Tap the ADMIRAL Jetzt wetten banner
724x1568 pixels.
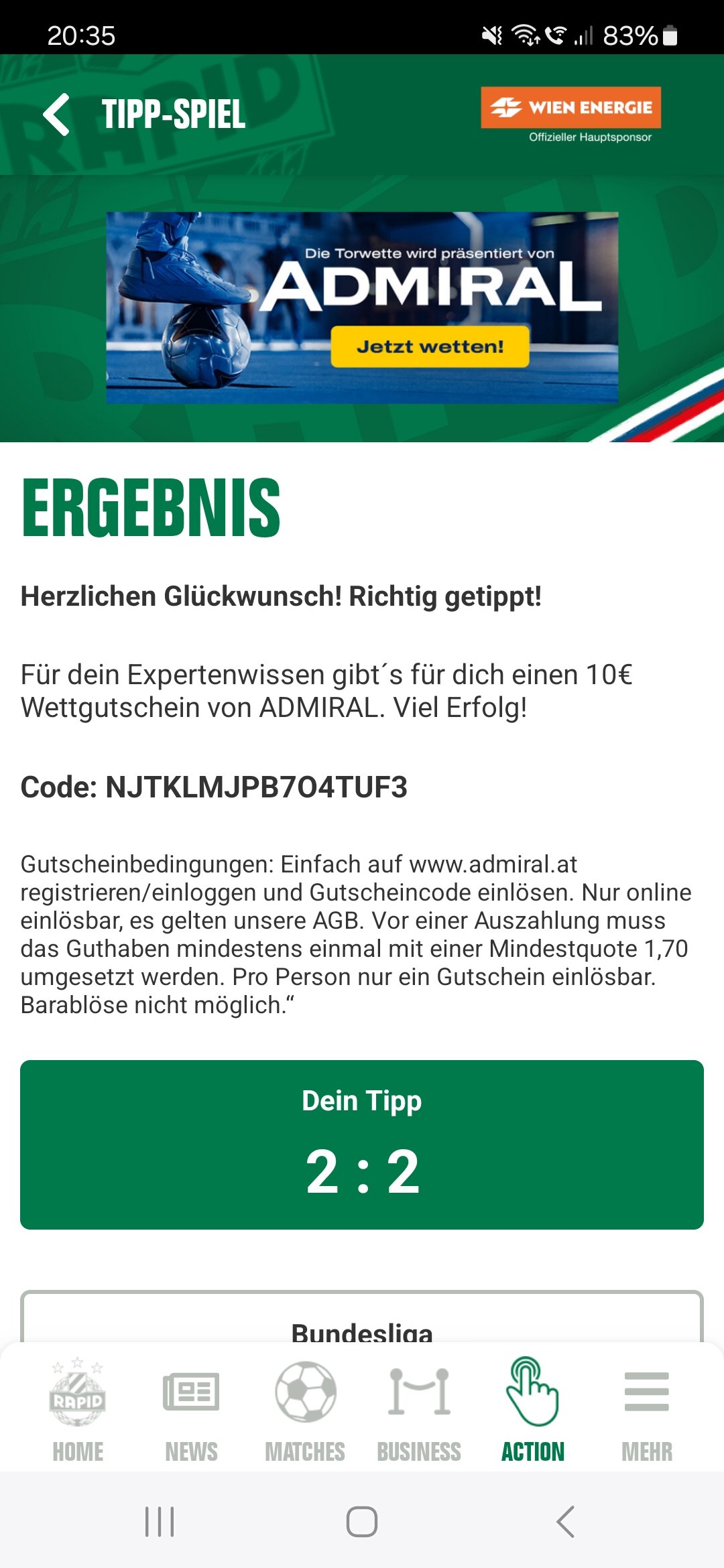pyautogui.click(x=362, y=308)
